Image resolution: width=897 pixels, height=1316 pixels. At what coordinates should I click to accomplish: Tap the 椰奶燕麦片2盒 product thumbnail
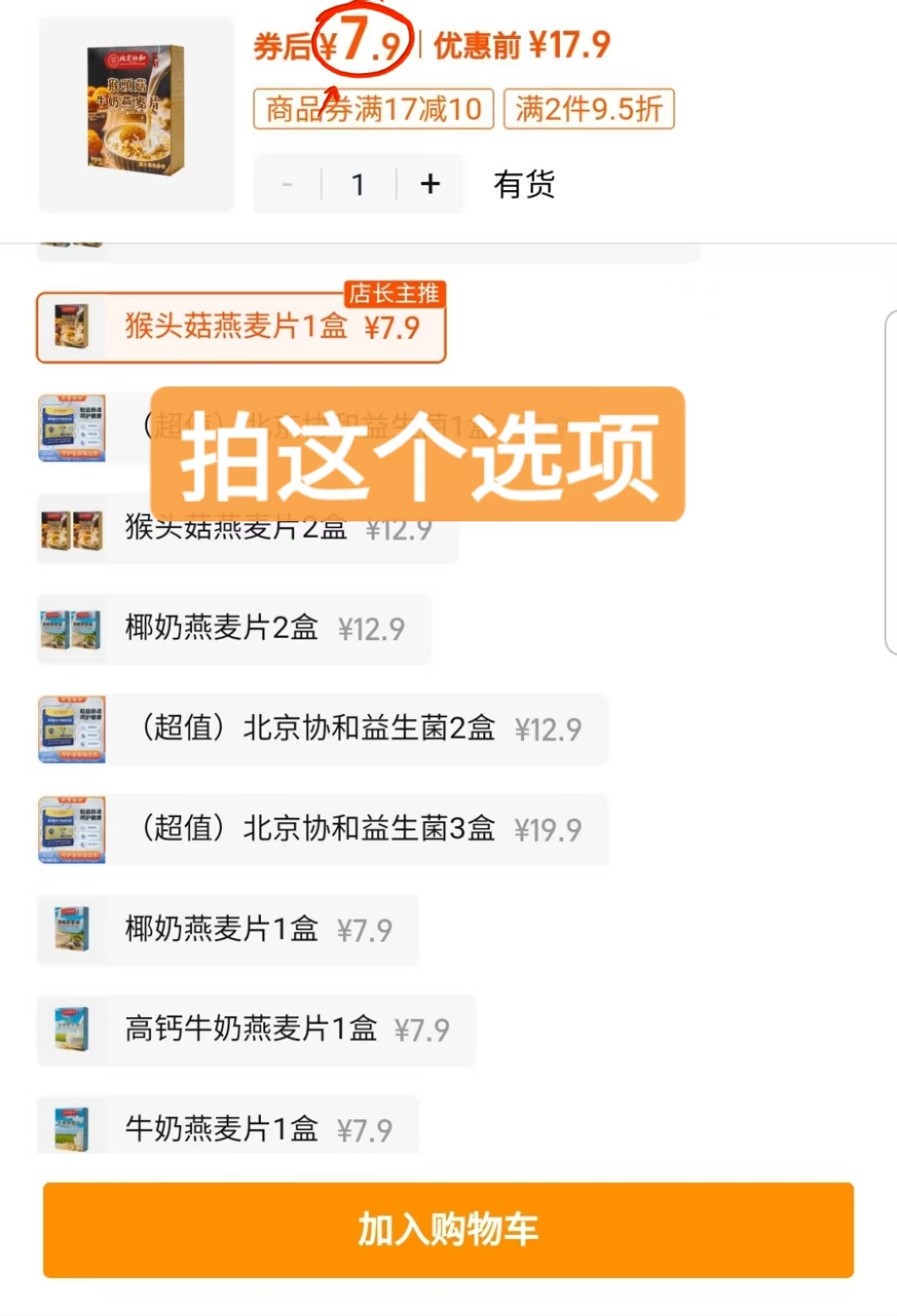click(x=71, y=629)
